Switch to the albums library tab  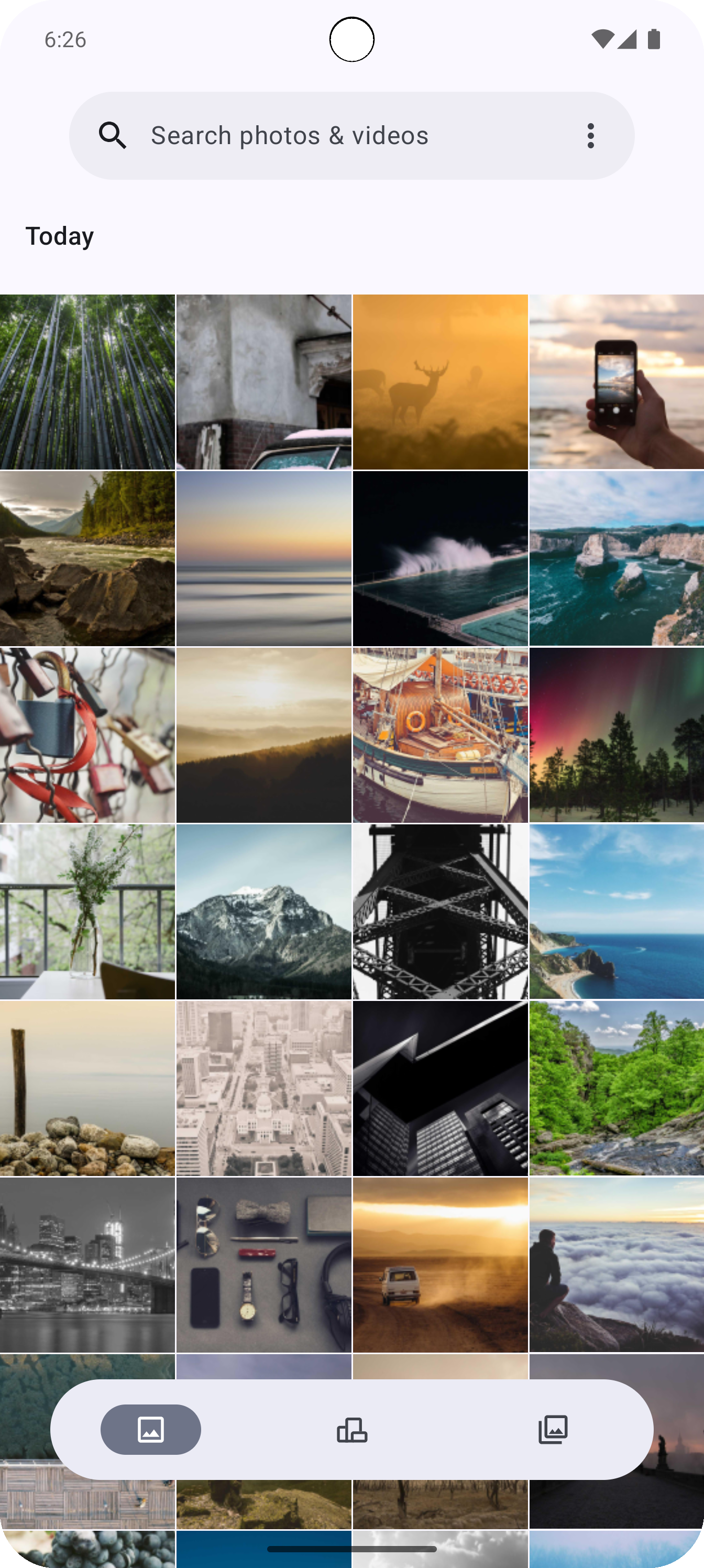pos(553,1429)
